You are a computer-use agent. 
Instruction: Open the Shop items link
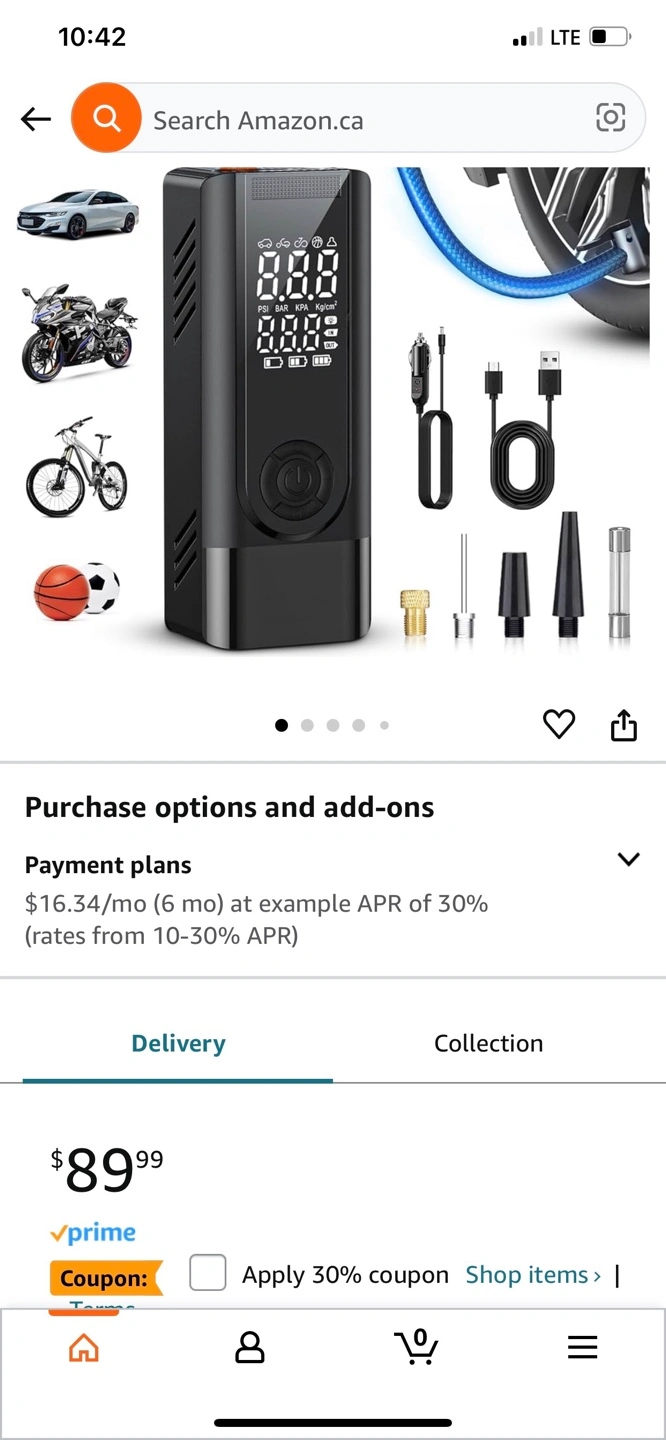(533, 1275)
